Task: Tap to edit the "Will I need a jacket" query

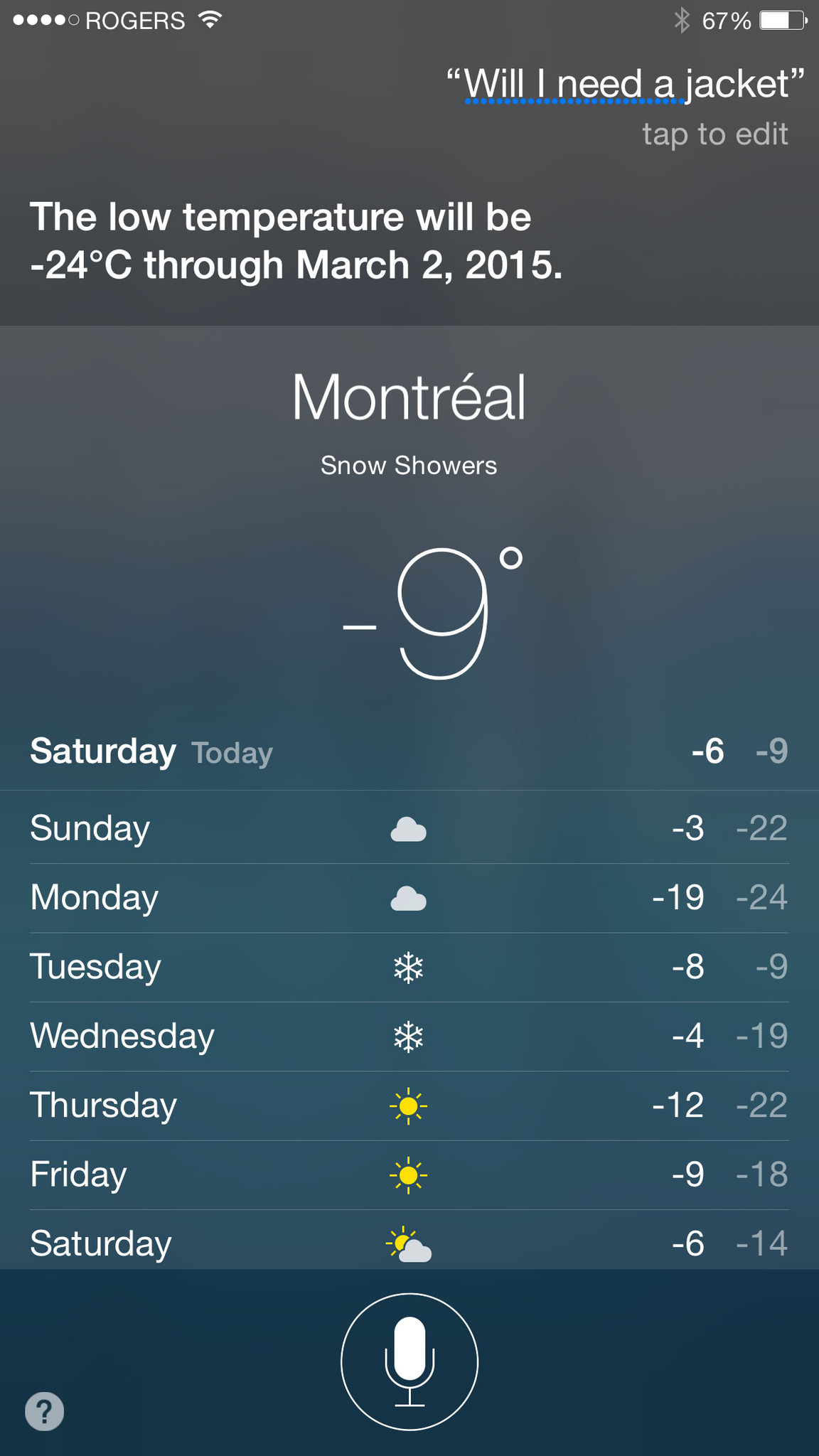Action: coord(714,134)
